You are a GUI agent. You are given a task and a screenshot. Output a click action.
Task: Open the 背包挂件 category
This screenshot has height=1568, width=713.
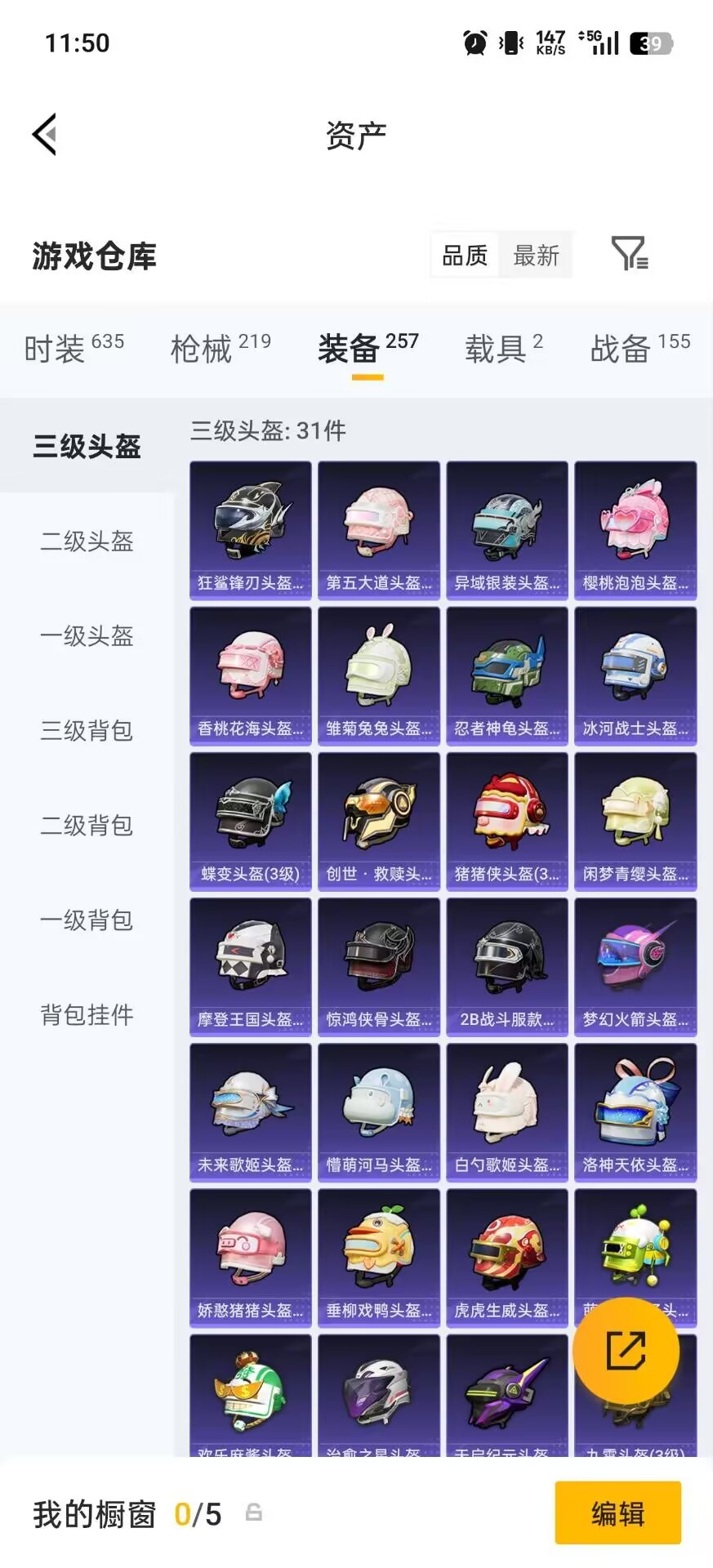pyautogui.click(x=87, y=1015)
